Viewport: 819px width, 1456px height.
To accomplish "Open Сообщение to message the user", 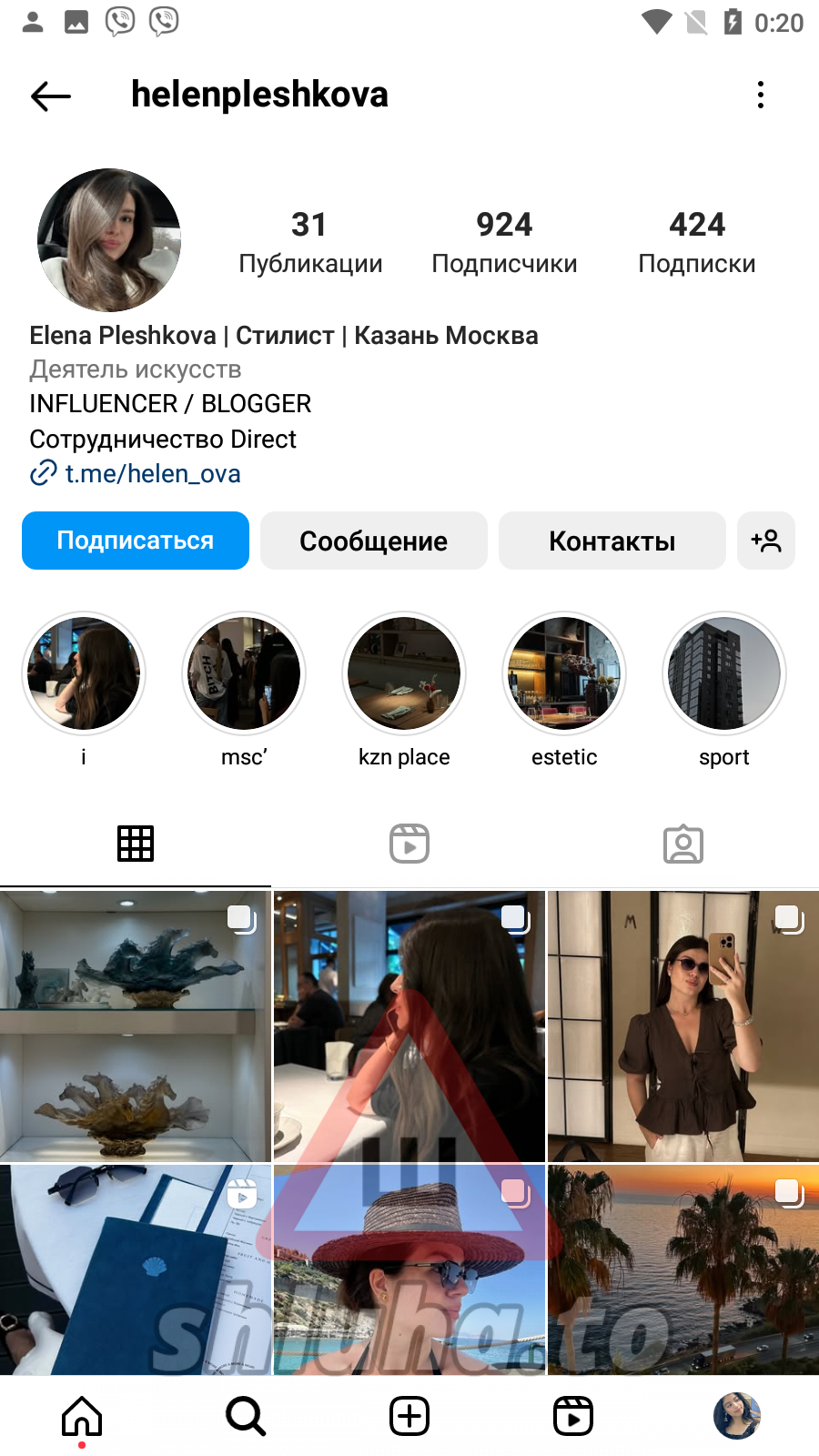I will click(x=374, y=541).
